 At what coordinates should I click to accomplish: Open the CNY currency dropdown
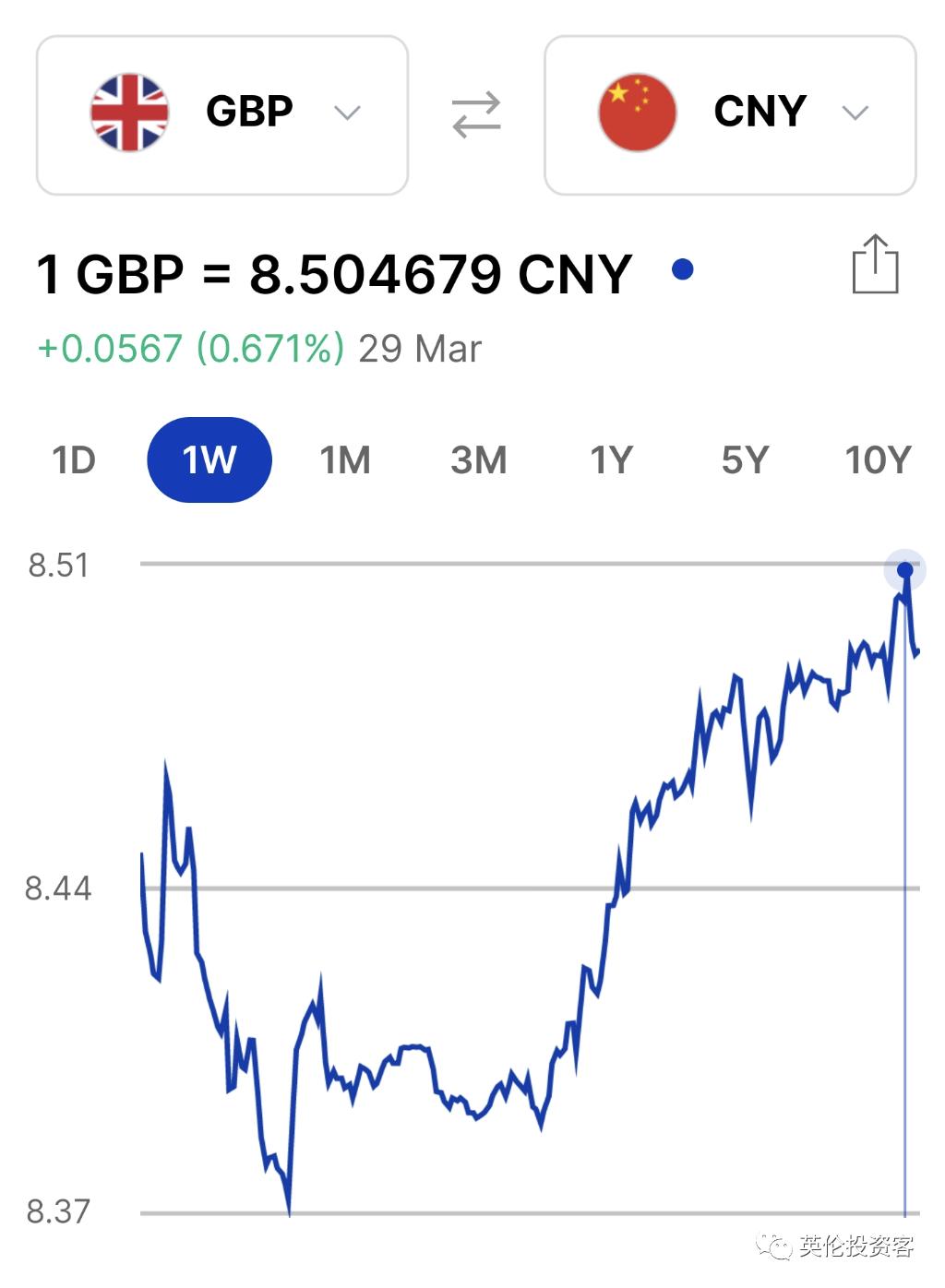click(x=855, y=113)
